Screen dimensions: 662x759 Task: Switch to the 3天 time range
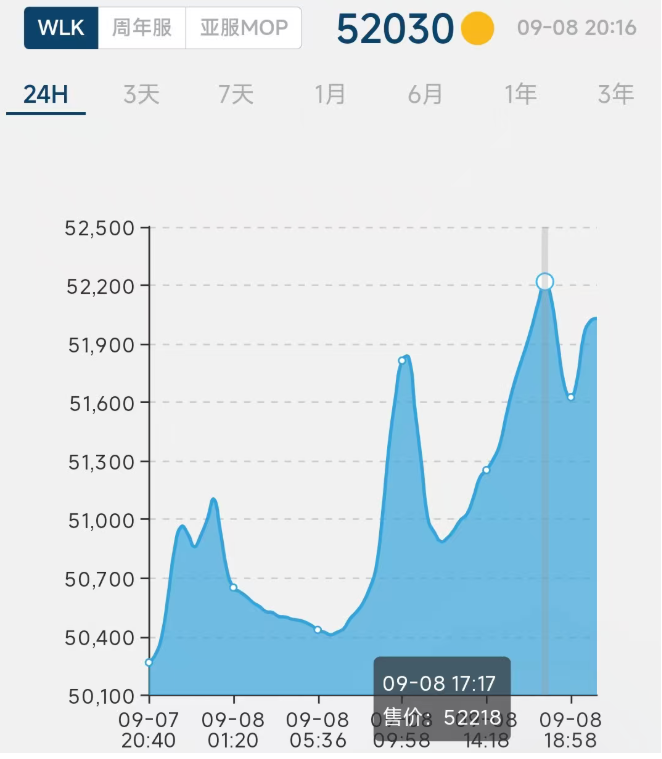[x=141, y=94]
